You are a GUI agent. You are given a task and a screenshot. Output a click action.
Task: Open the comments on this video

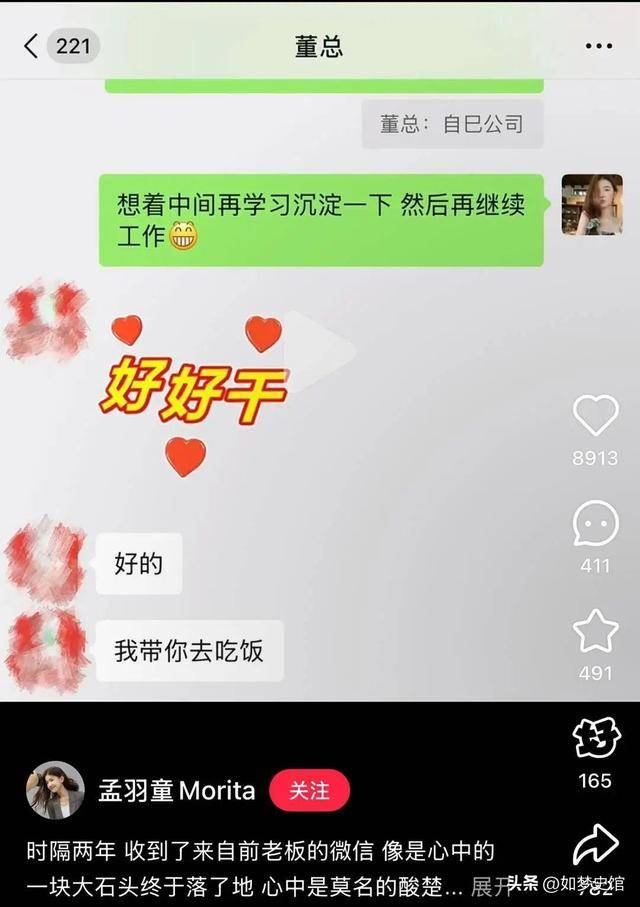(x=595, y=524)
